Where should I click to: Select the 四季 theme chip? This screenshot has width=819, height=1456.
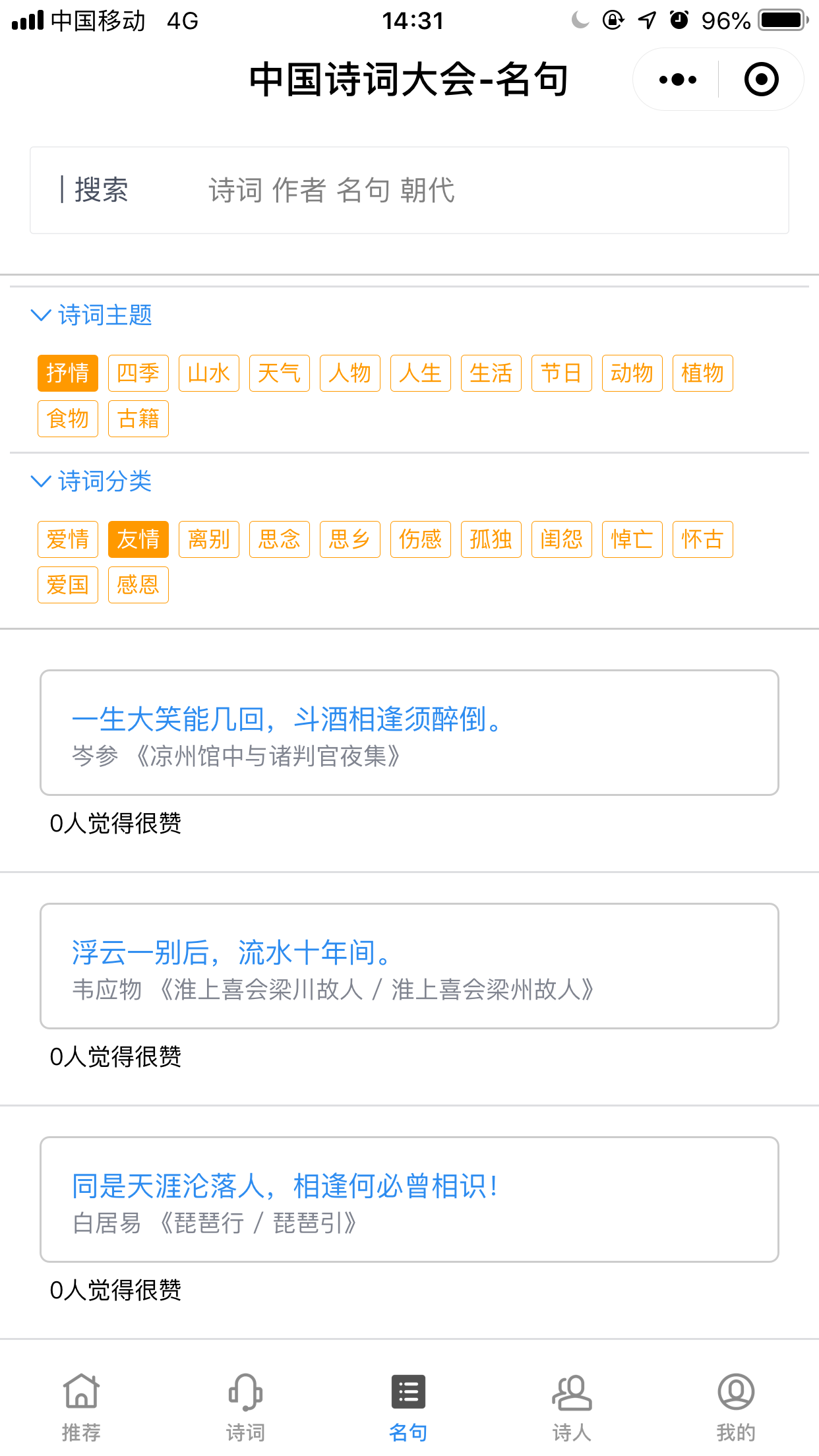tap(138, 373)
